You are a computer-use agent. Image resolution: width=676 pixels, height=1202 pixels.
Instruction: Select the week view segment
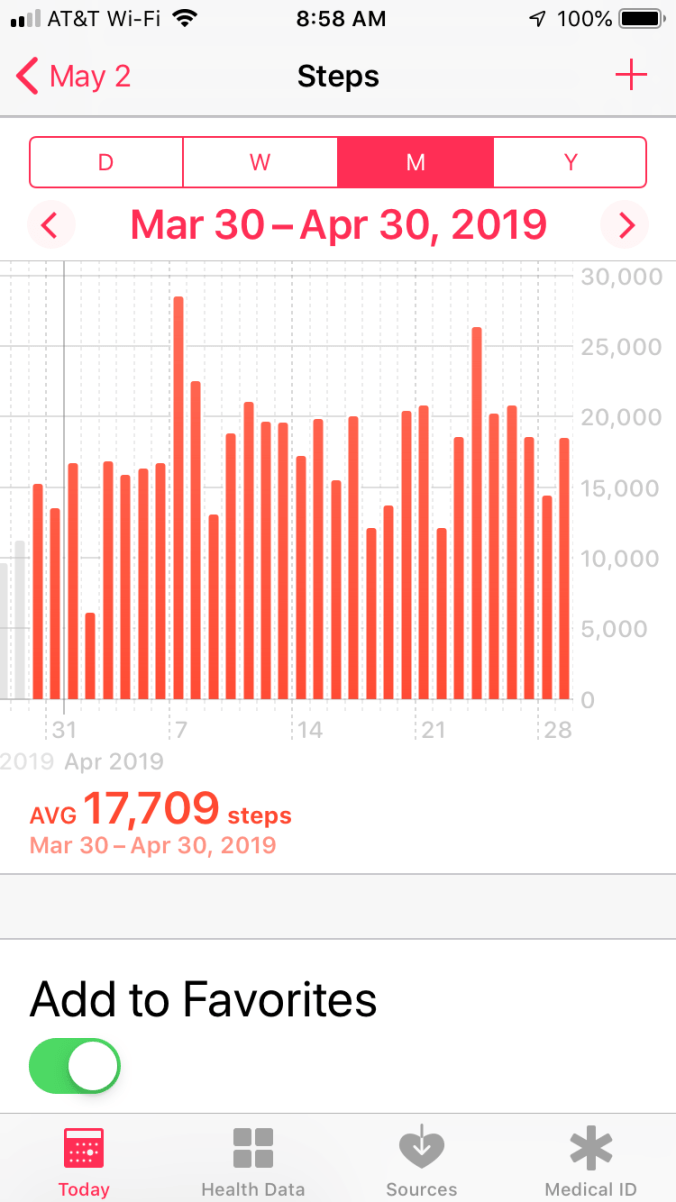coord(260,162)
